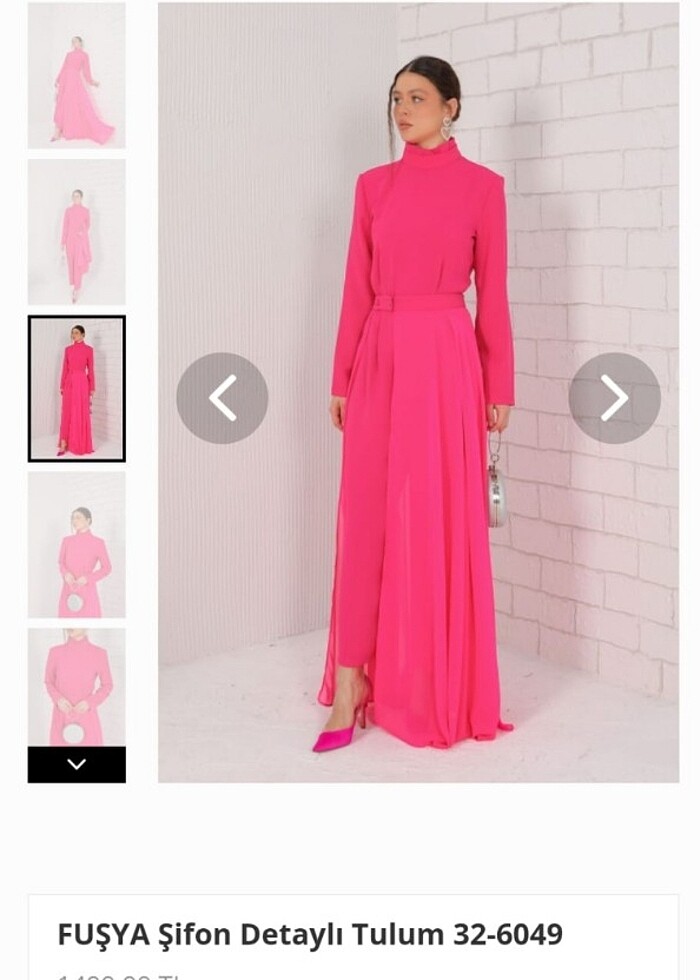Viewport: 700px width, 980px height.
Task: Select the fifth thumbnail partially cropped
Action: pos(77,686)
